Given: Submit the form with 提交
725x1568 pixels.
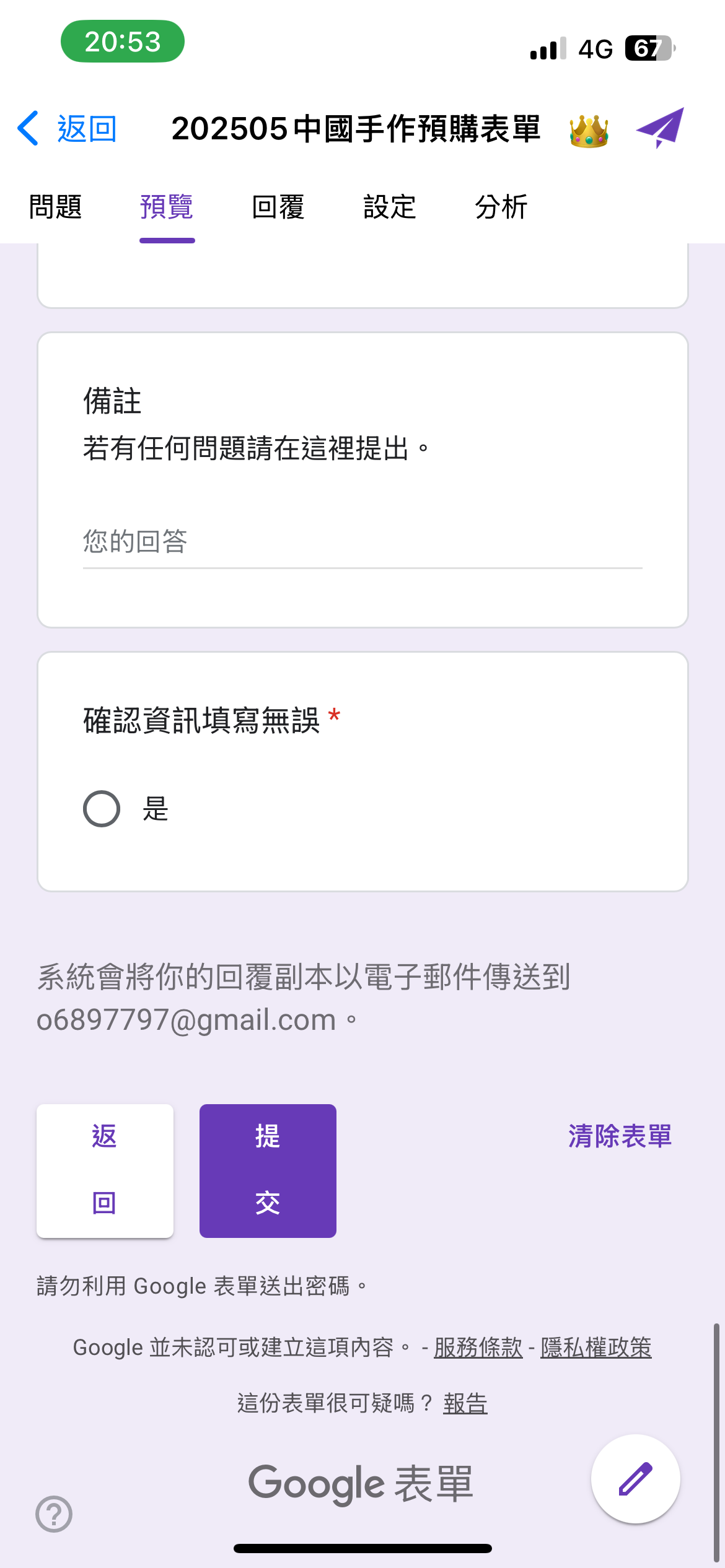Looking at the screenshot, I should [x=268, y=1171].
